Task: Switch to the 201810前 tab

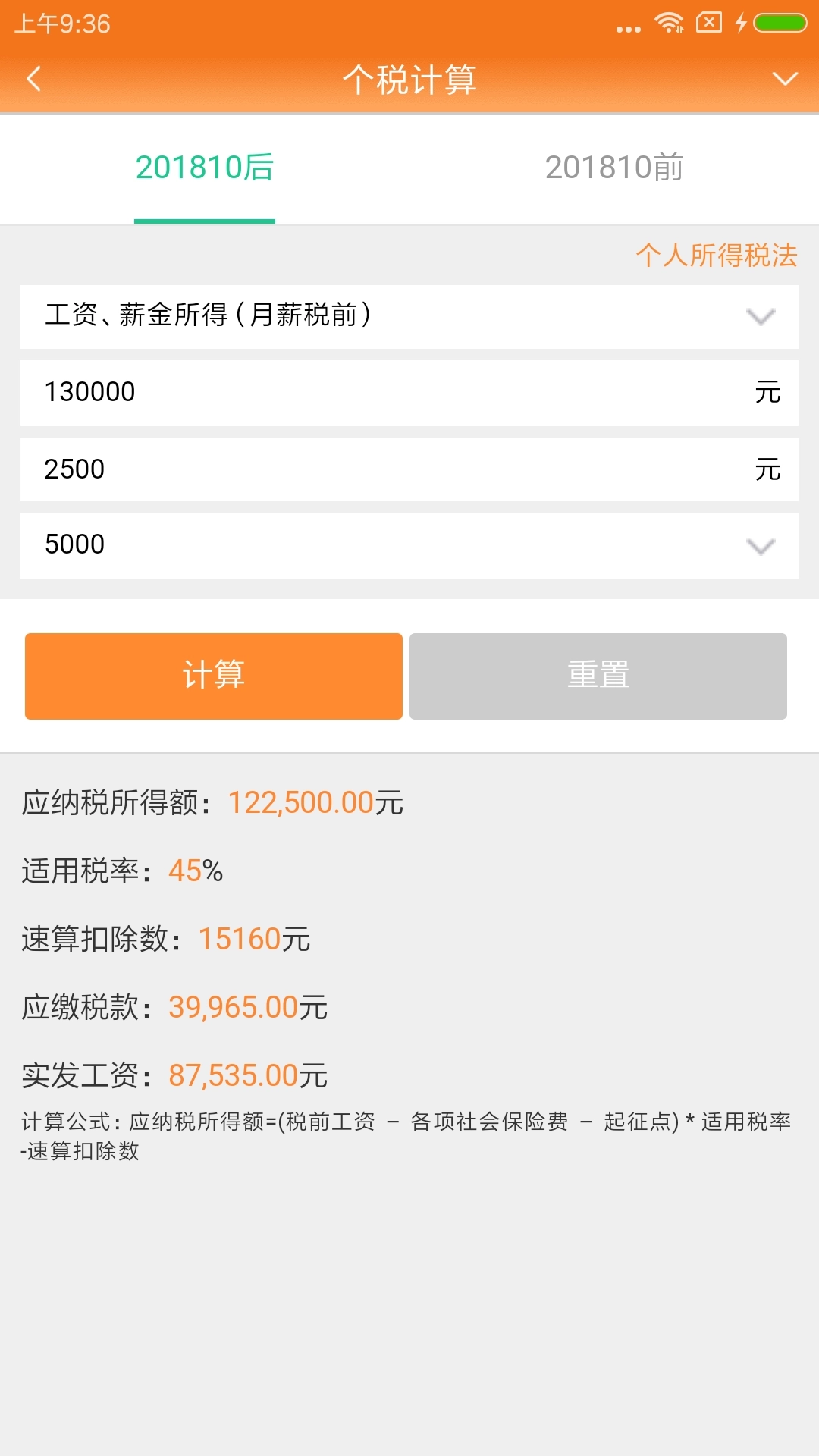Action: 614,168
